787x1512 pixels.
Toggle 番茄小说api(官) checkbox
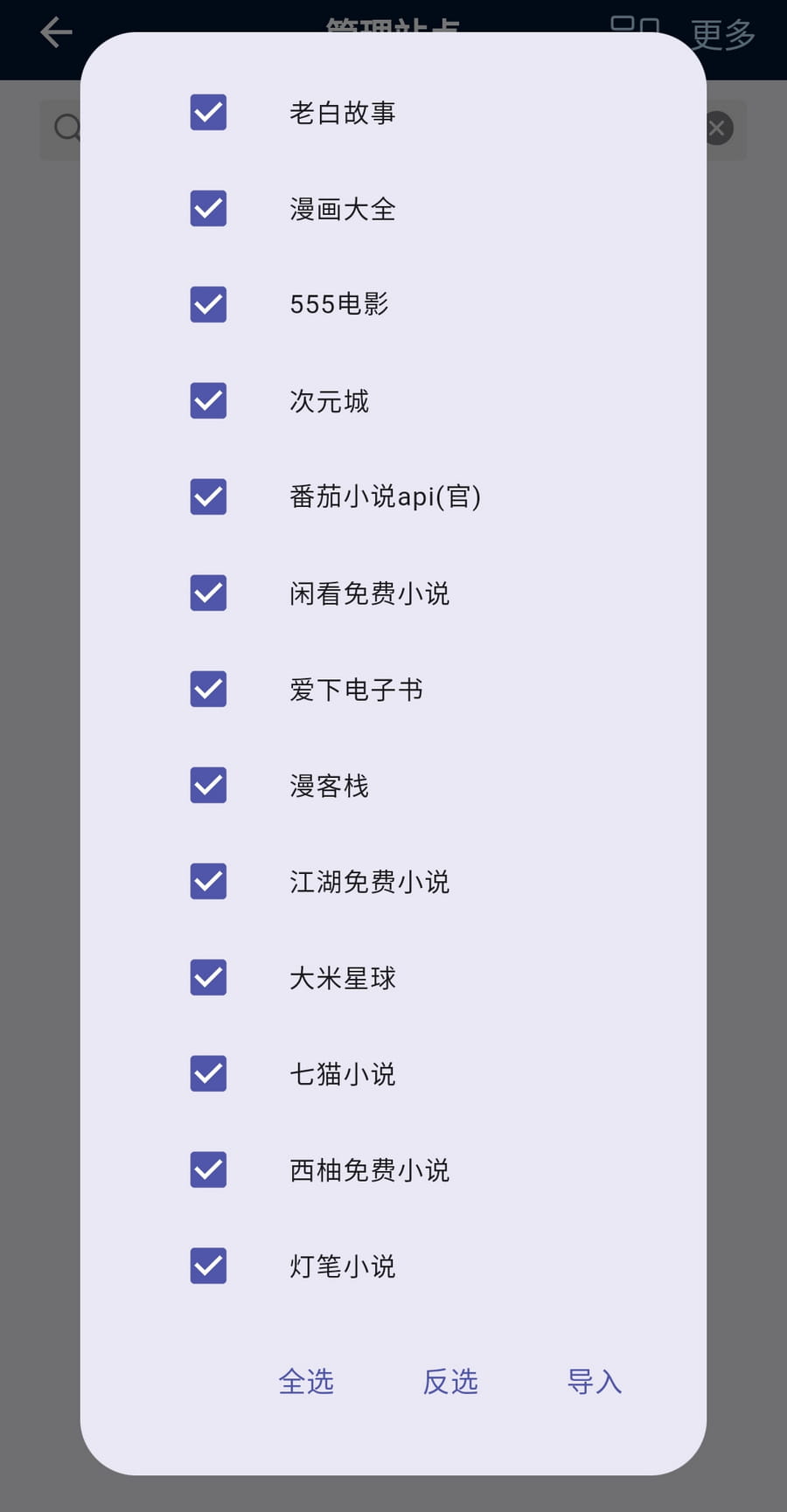[x=208, y=496]
